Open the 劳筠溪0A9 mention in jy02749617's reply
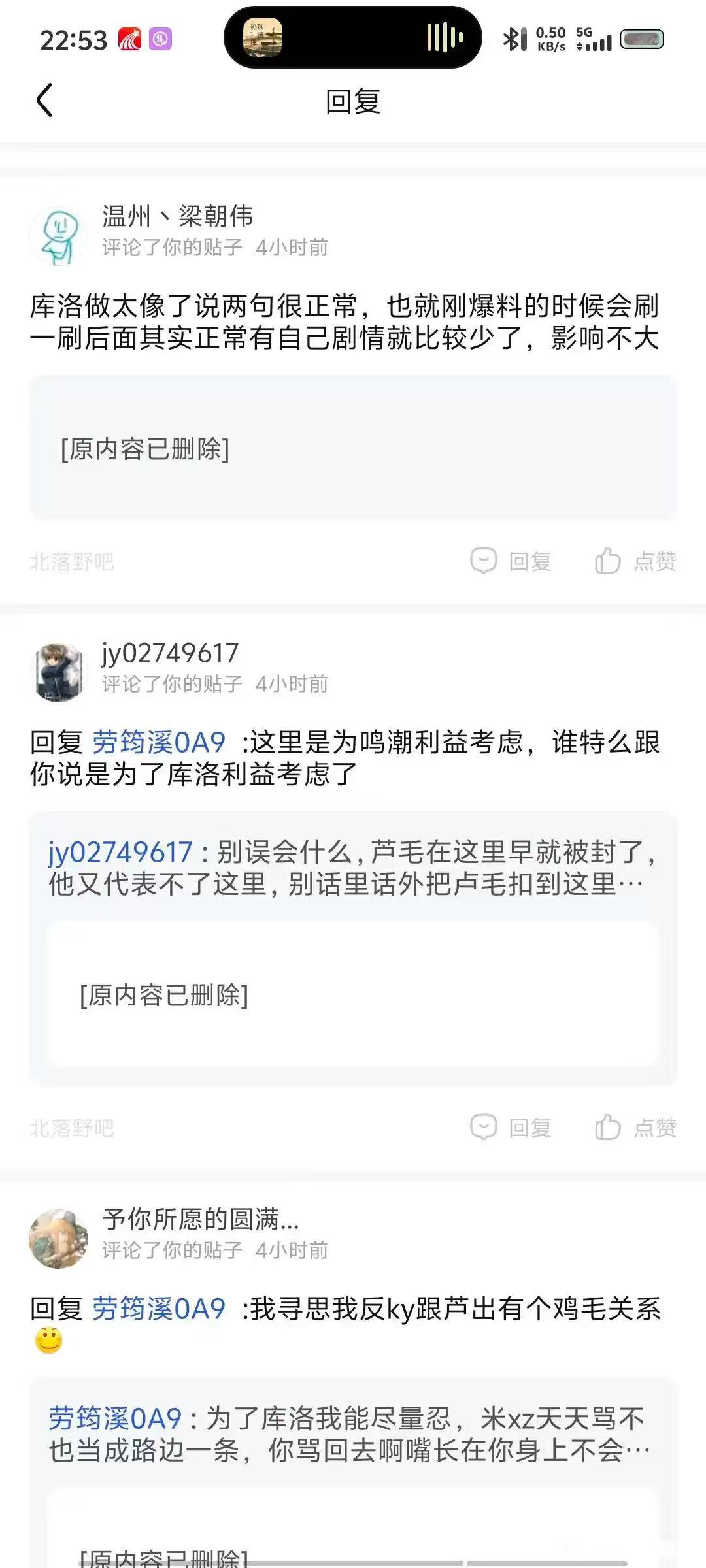706x1568 pixels. (x=159, y=743)
